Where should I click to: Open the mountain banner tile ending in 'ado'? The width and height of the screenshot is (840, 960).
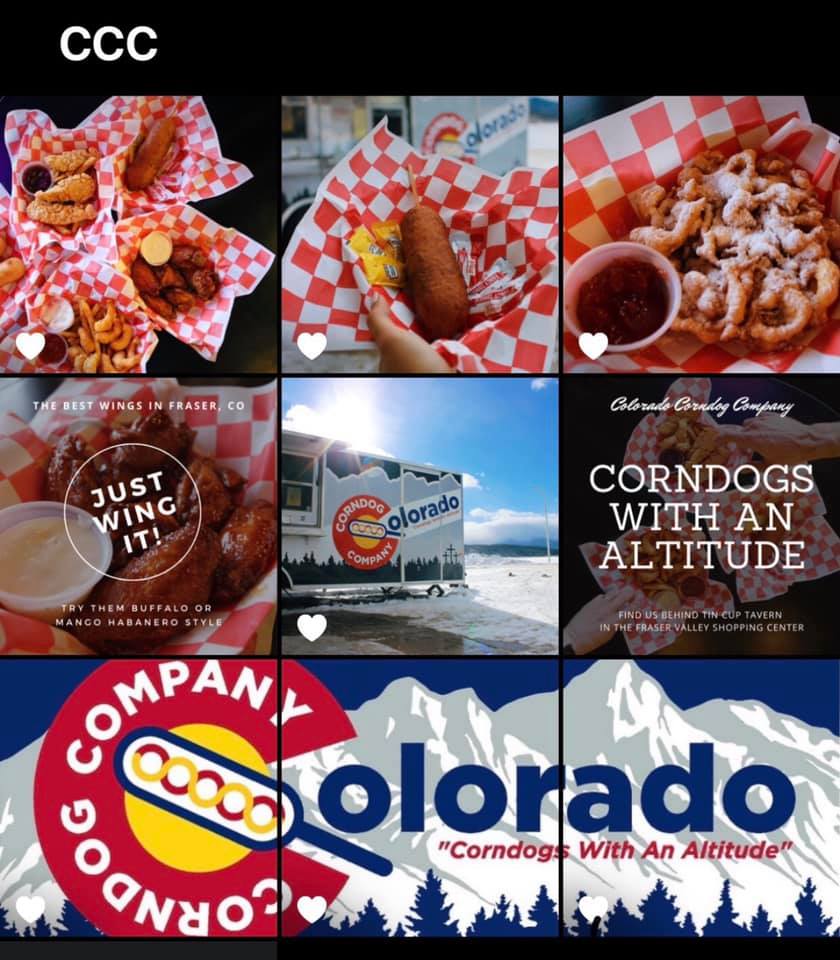coord(701,797)
